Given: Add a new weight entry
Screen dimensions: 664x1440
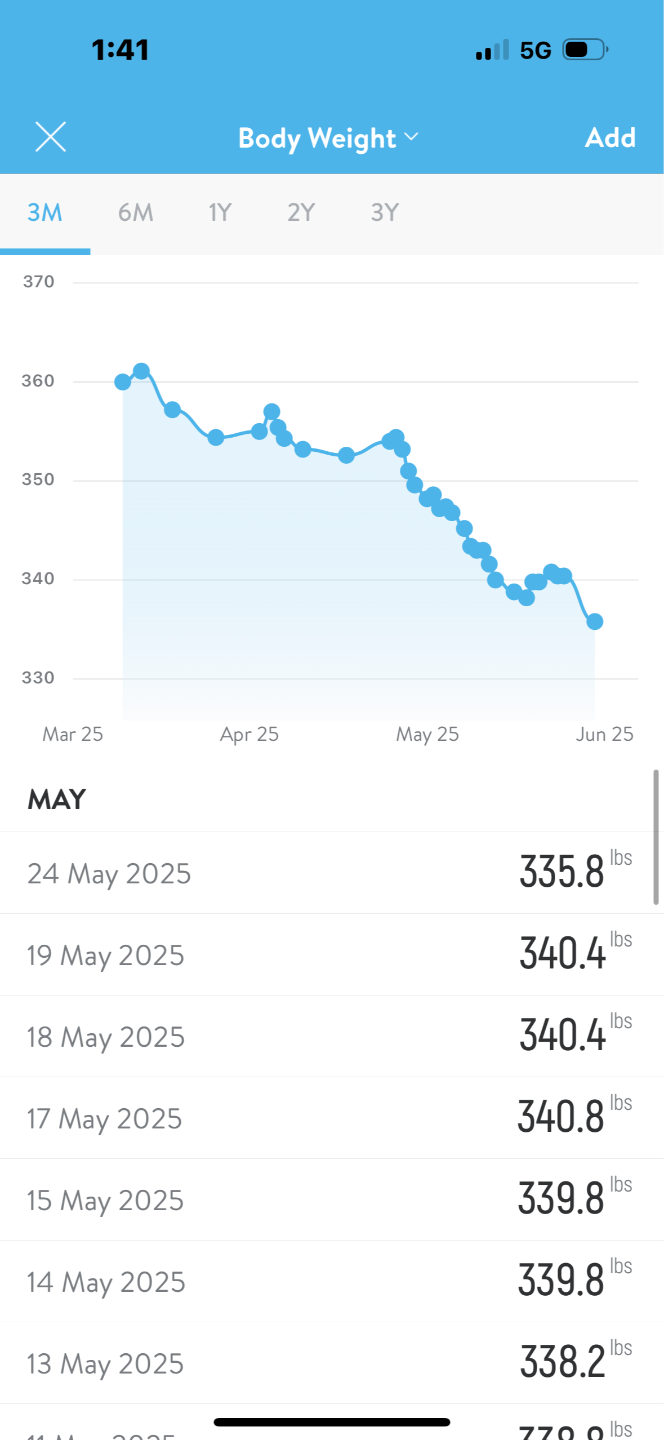Looking at the screenshot, I should click(610, 137).
